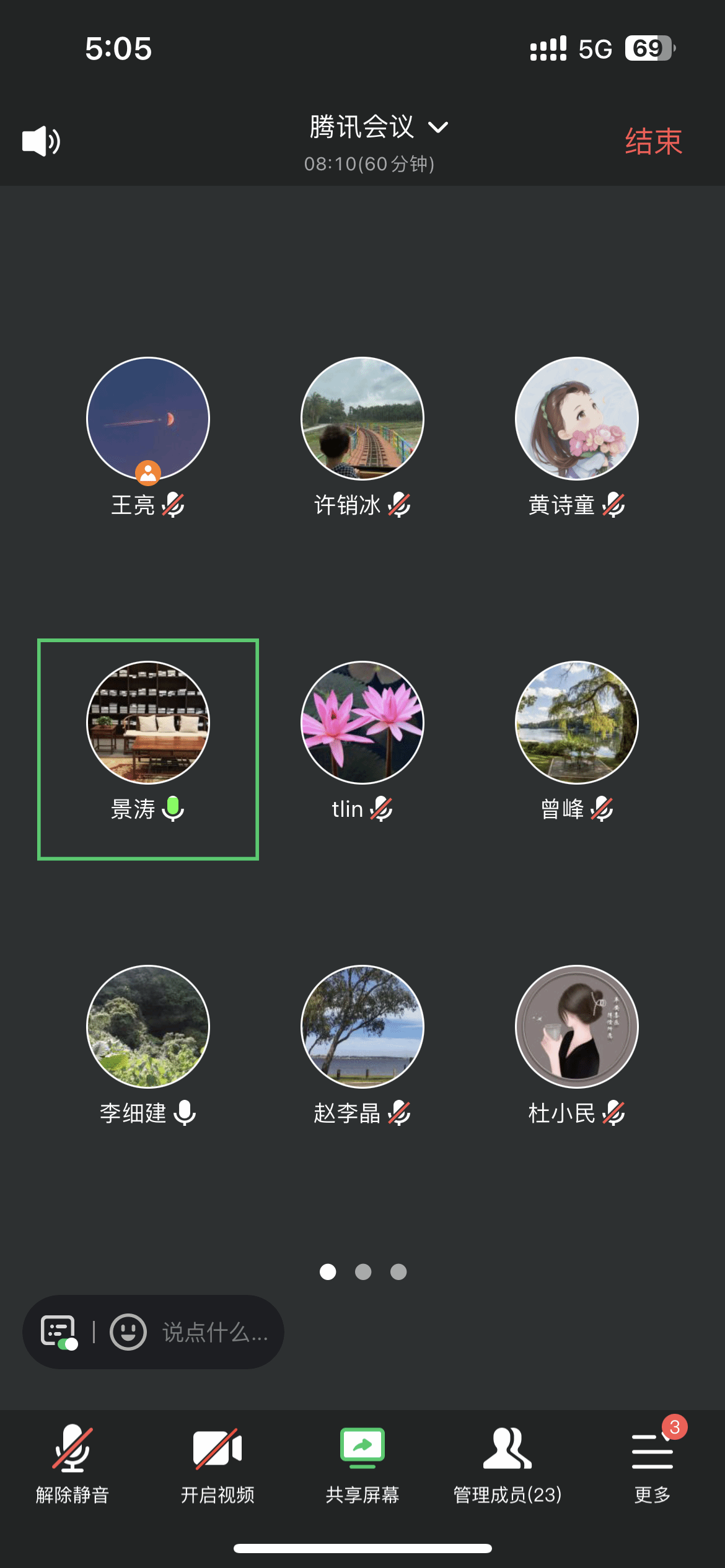725x1568 pixels.
Task: Tap 结束 to end the meeting
Action: 653,142
